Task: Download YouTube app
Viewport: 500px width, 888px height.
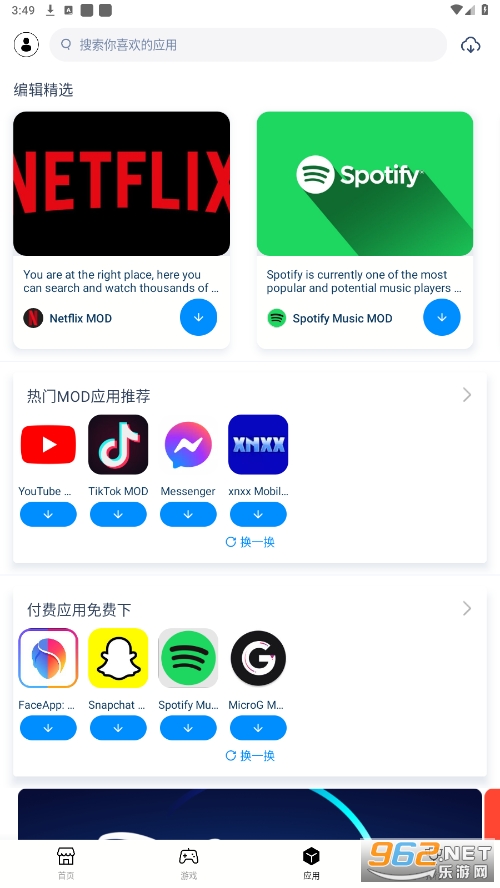Action: pyautogui.click(x=48, y=514)
